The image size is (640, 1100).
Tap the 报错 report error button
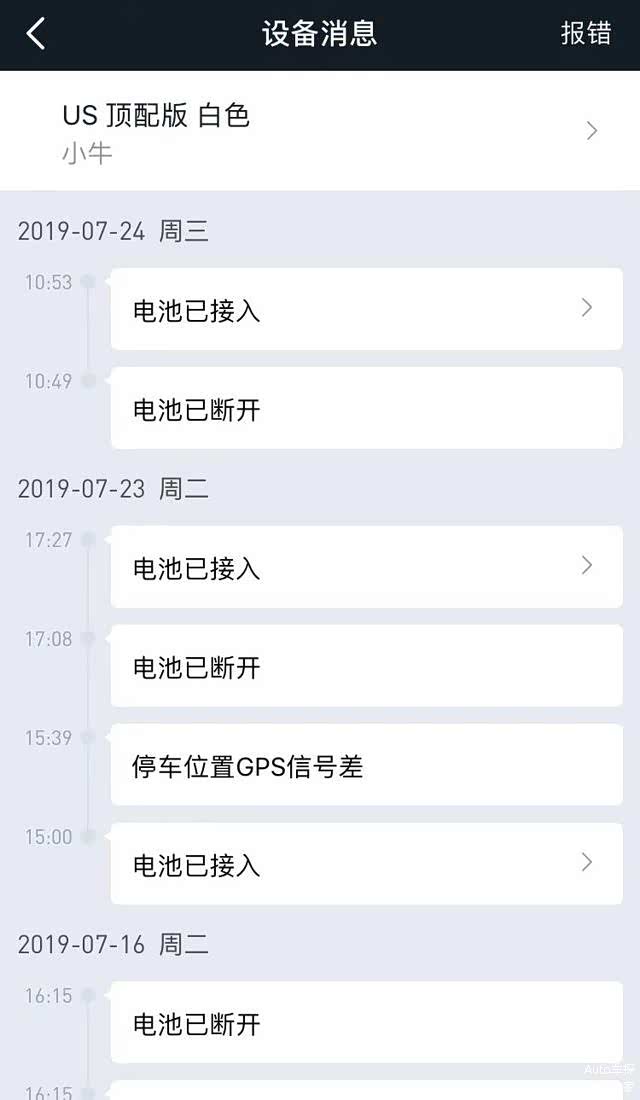click(x=585, y=34)
